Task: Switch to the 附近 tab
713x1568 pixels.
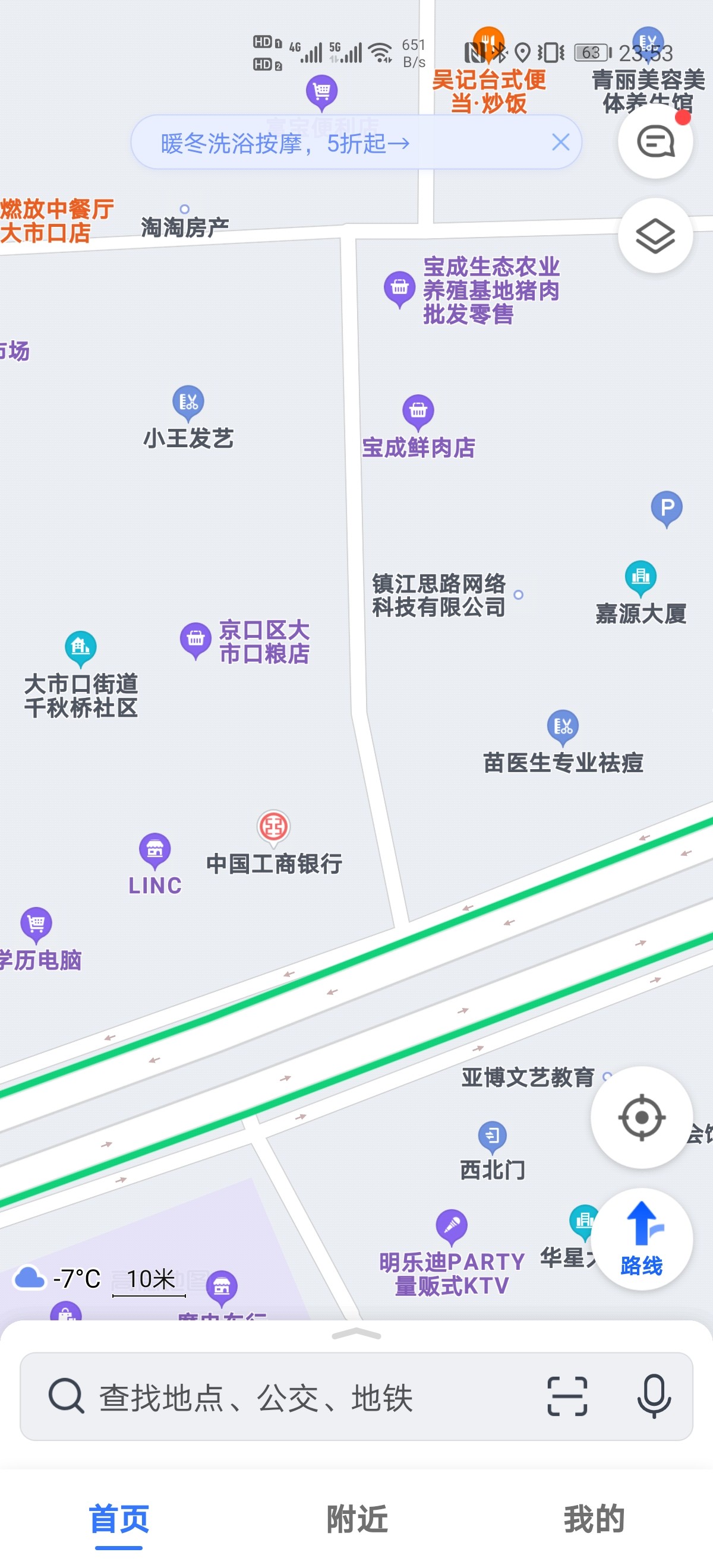Action: point(357,1519)
